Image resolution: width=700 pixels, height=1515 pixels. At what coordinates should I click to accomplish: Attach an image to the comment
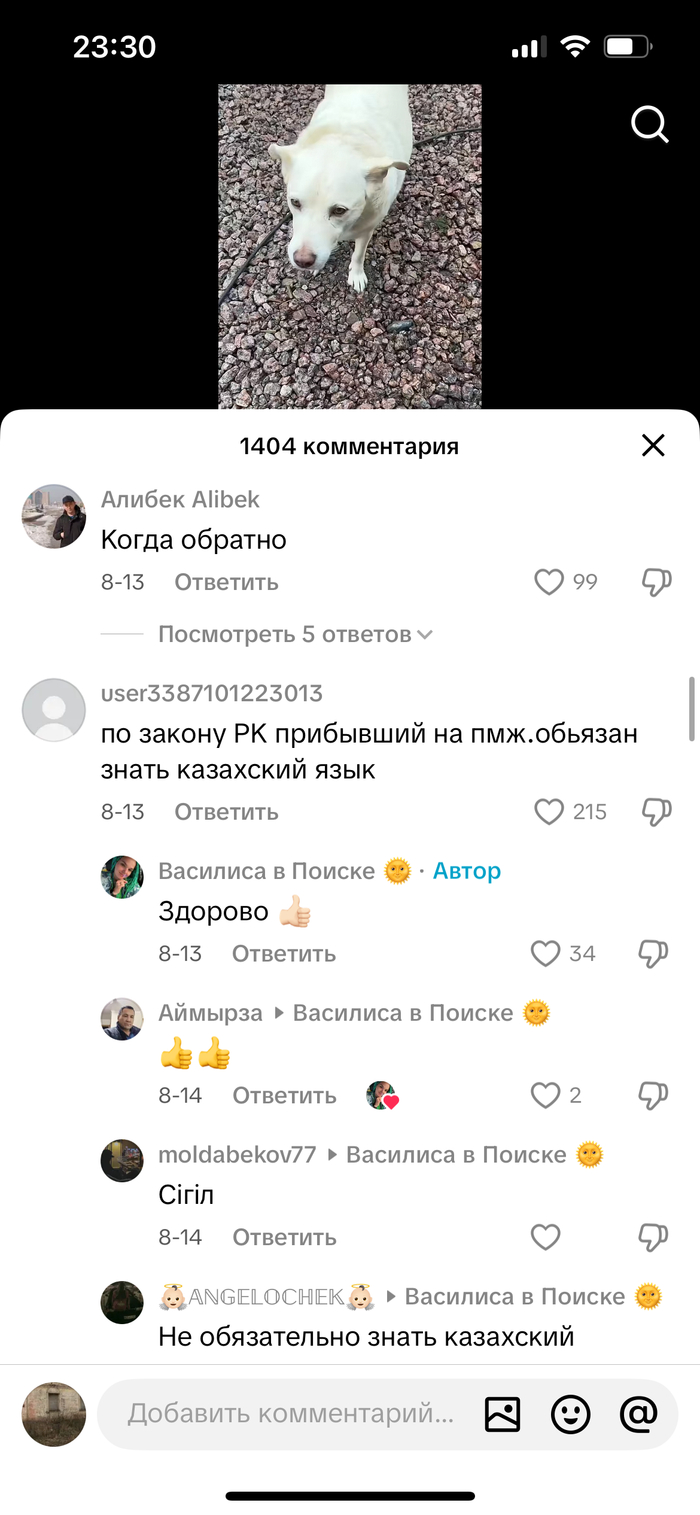coord(502,1414)
